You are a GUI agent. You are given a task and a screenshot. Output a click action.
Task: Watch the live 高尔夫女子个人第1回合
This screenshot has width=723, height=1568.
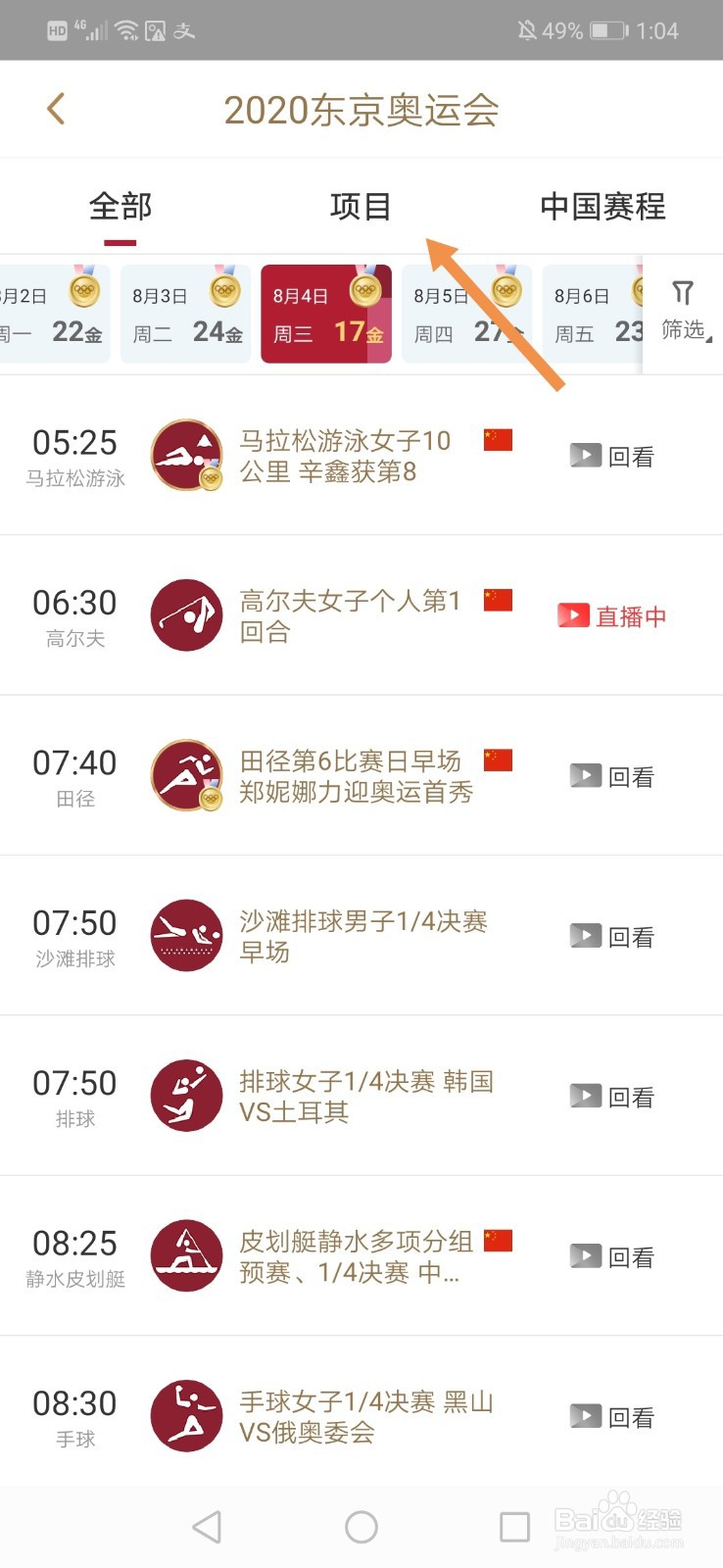(611, 615)
